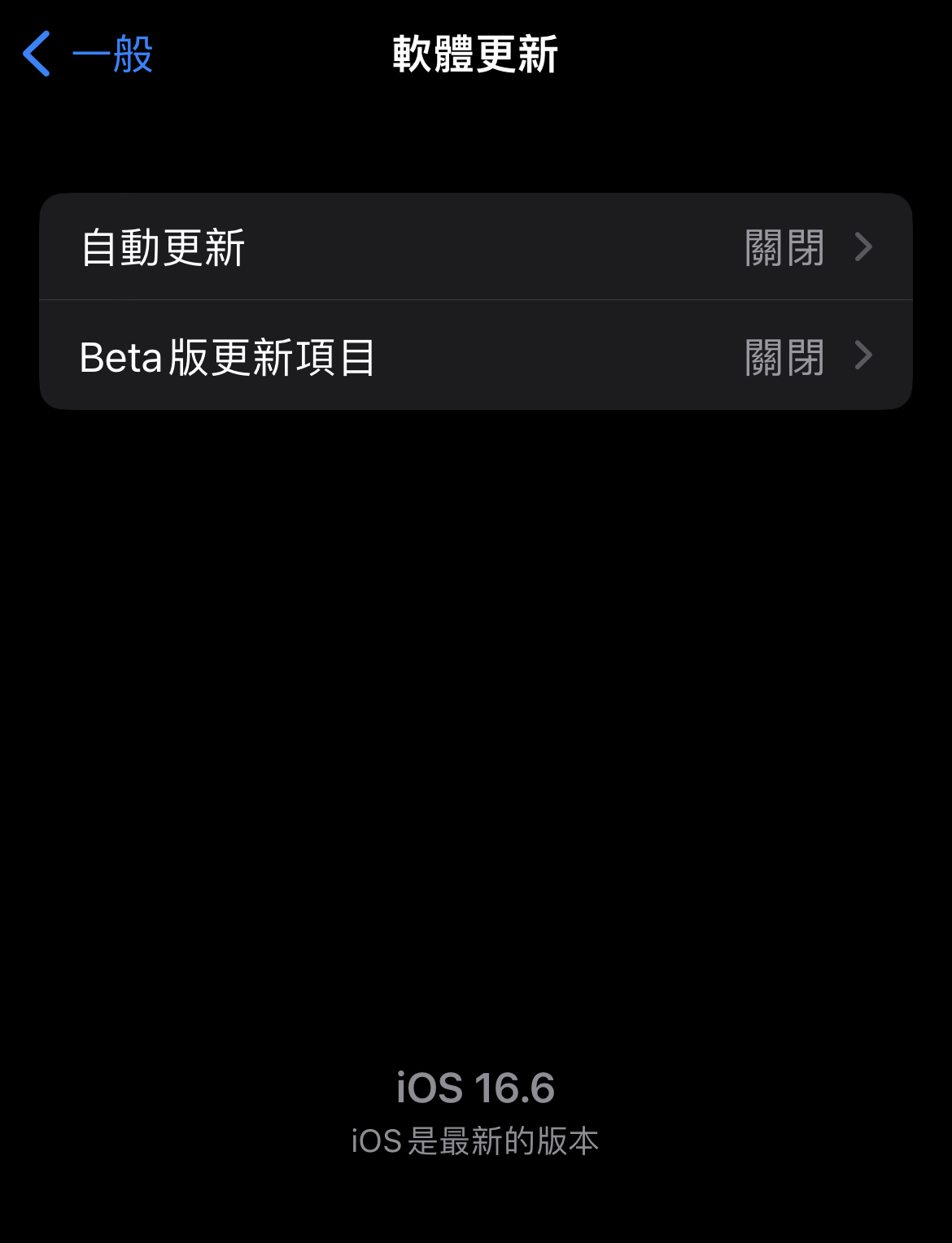The width and height of the screenshot is (952, 1243).
Task: Go back to 一般 settings
Action: point(88,55)
